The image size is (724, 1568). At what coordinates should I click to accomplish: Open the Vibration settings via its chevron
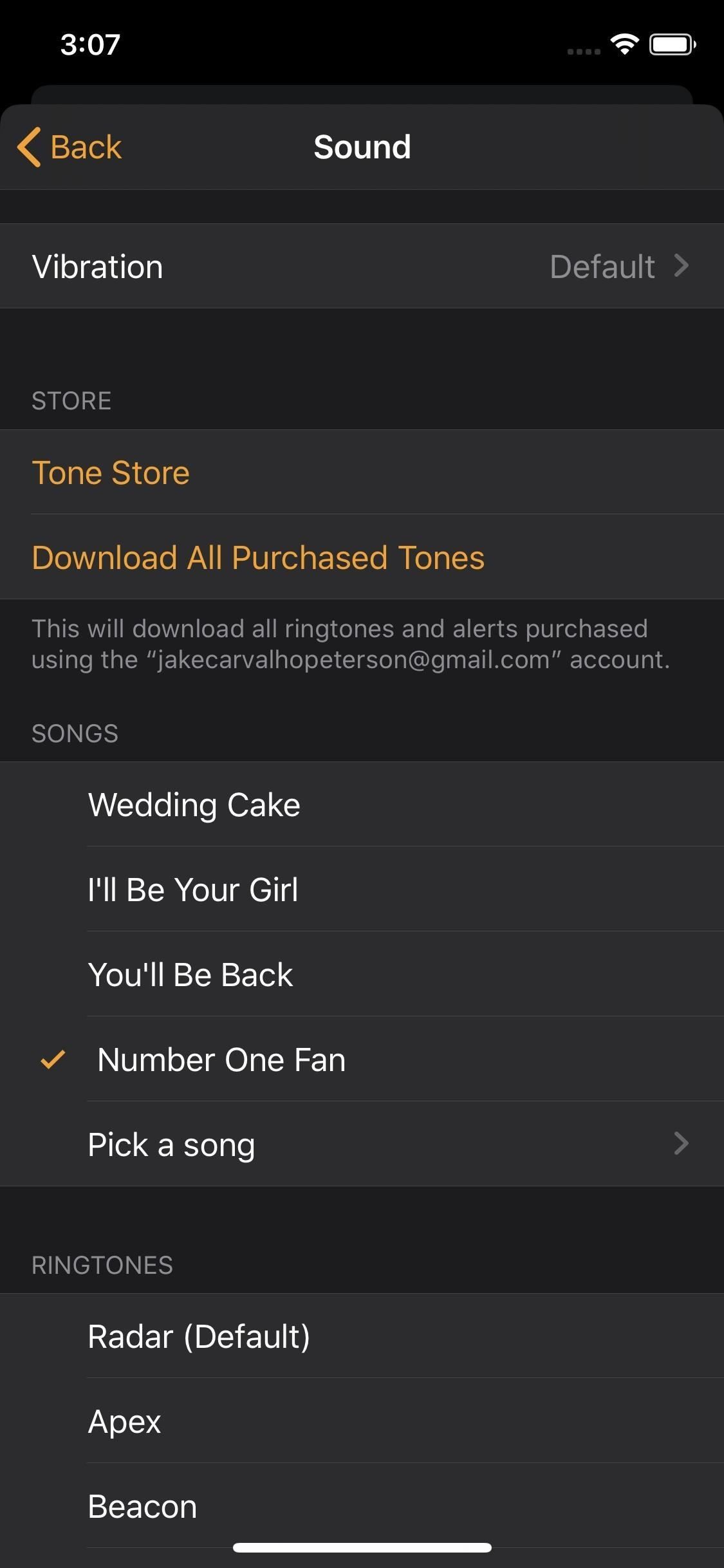(x=682, y=265)
